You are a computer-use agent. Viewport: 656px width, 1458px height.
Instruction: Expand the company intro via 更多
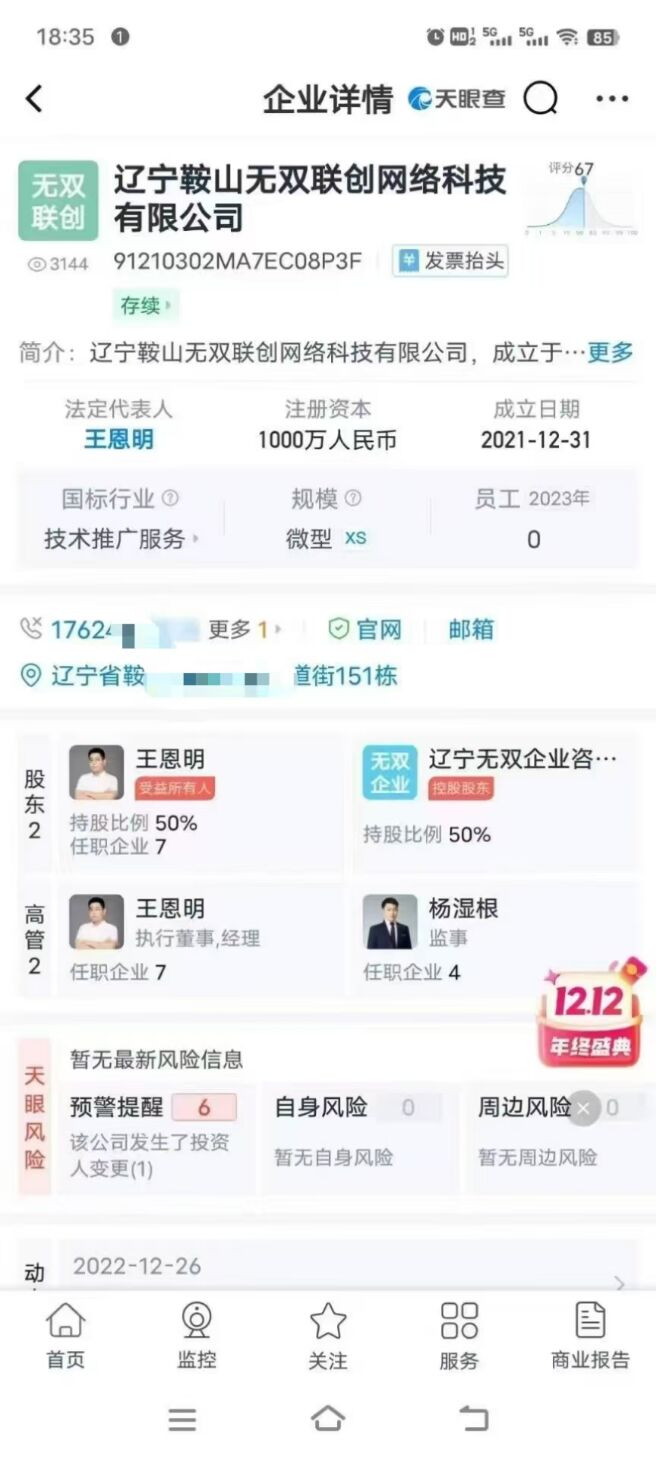[610, 352]
